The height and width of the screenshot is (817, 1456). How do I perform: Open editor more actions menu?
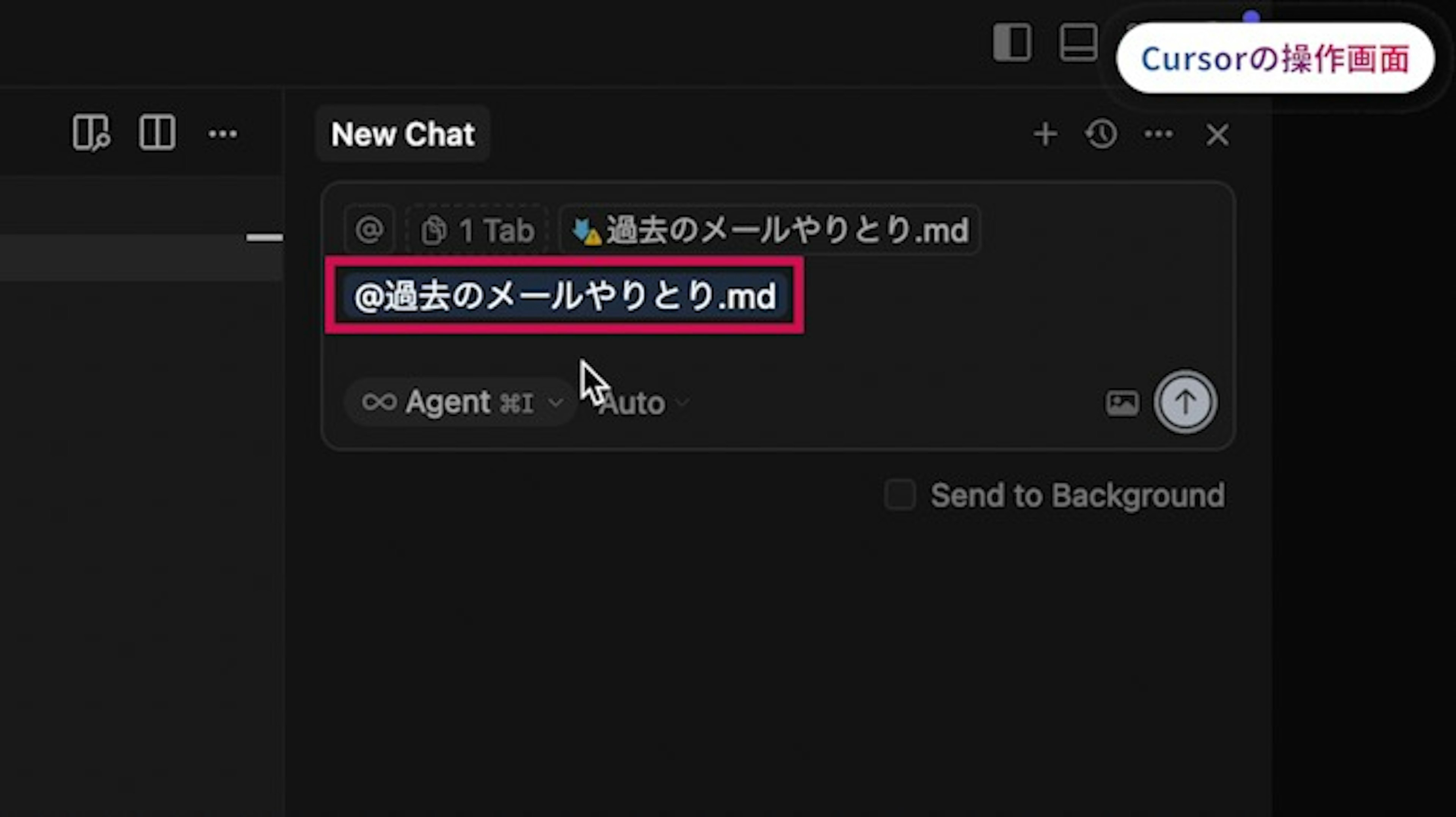(223, 134)
